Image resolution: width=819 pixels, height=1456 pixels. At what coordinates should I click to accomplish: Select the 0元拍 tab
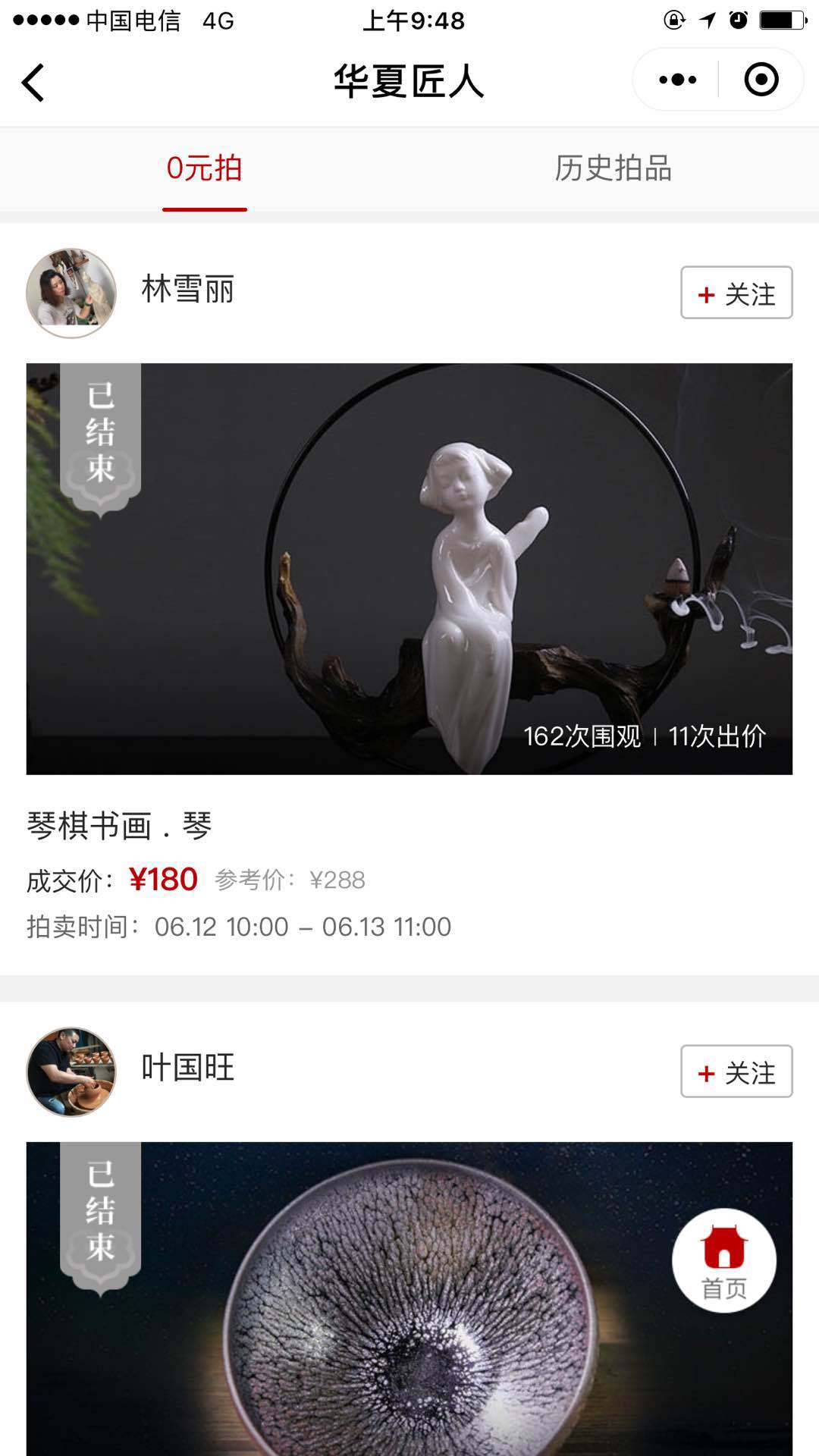click(205, 168)
